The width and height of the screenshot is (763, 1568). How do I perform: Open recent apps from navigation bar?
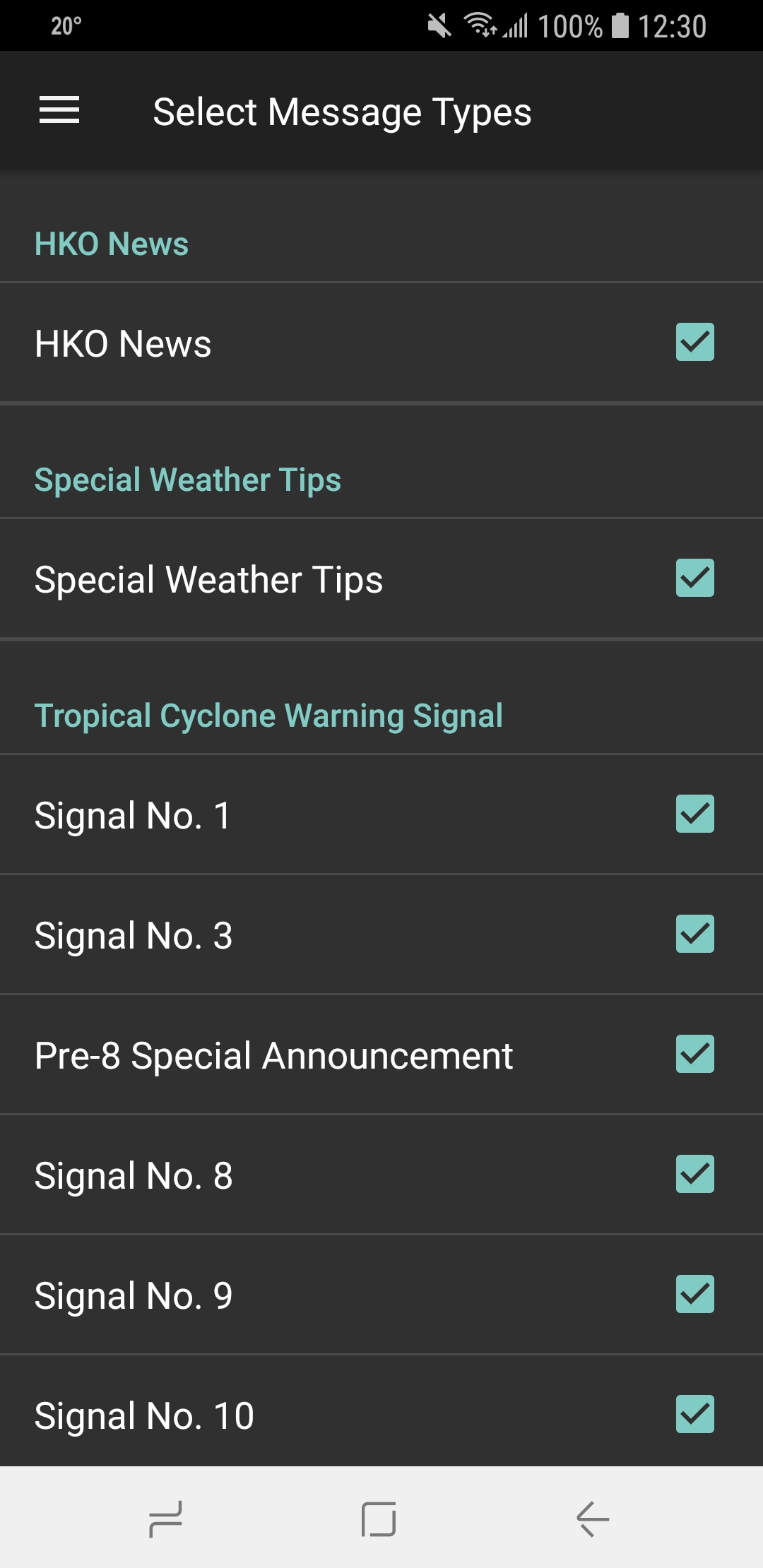pos(166,1519)
